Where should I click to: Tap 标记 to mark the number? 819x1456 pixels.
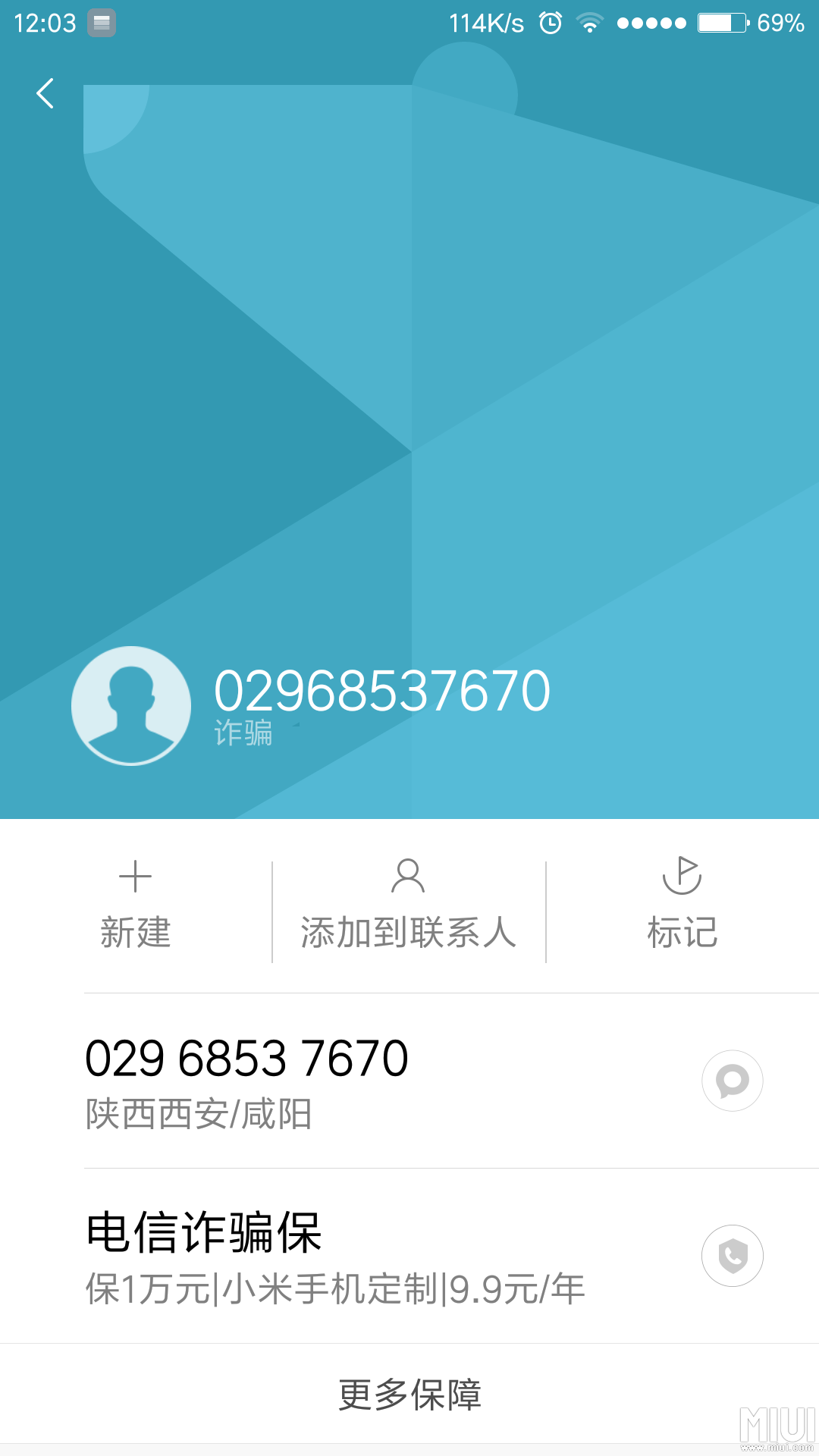(x=682, y=933)
